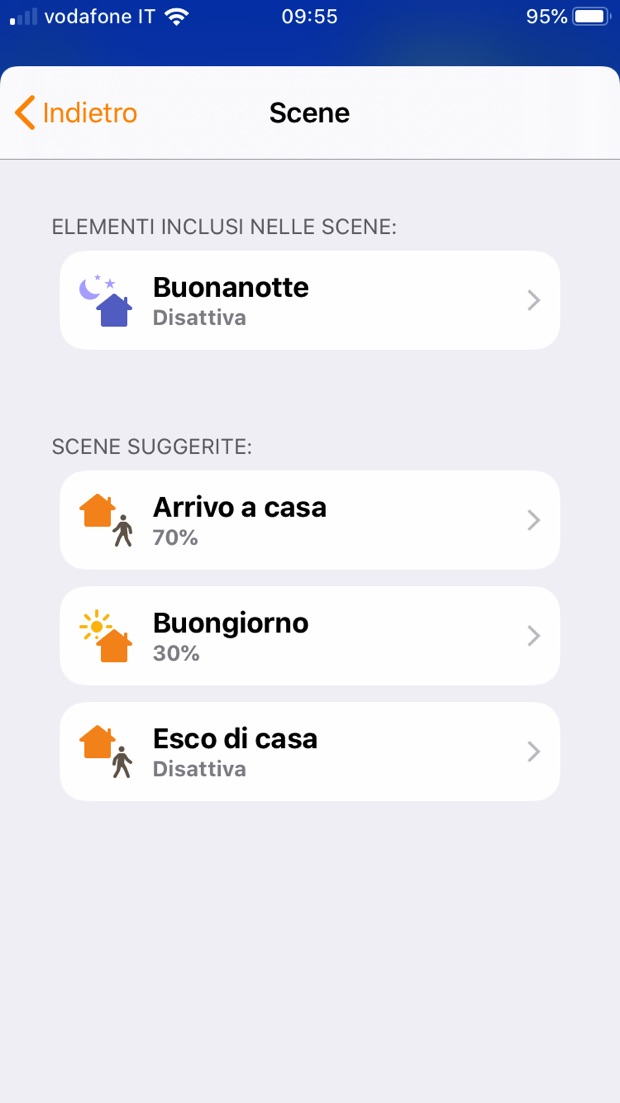Go back with the Indietro button
620x1103 pixels.
coord(76,113)
